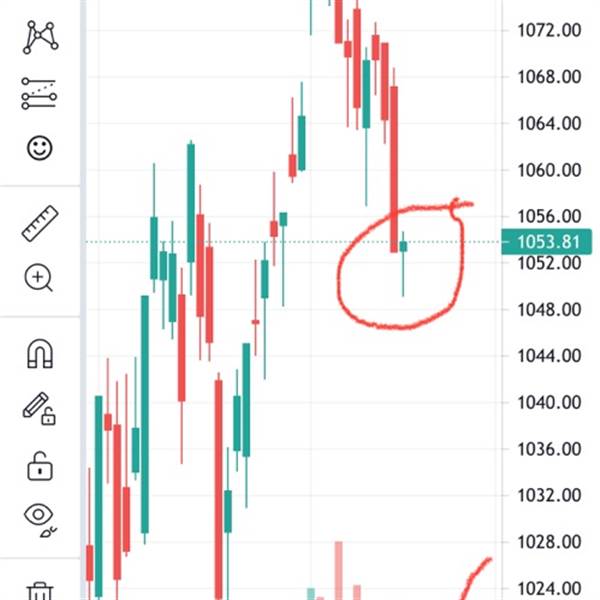Activate the zoom in tool

click(x=38, y=277)
